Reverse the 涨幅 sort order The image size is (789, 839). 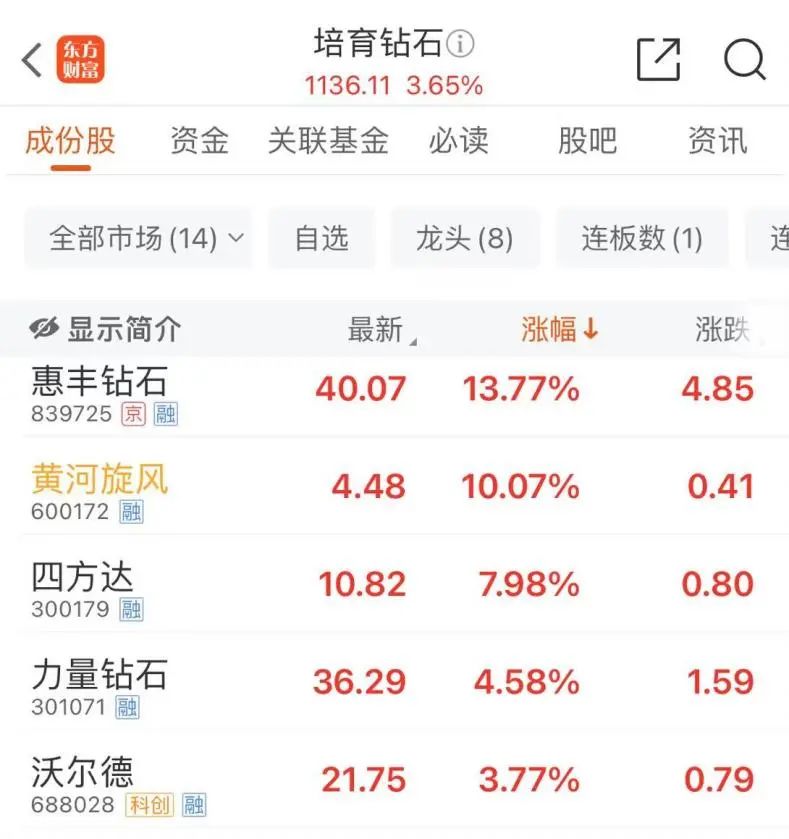click(x=559, y=329)
